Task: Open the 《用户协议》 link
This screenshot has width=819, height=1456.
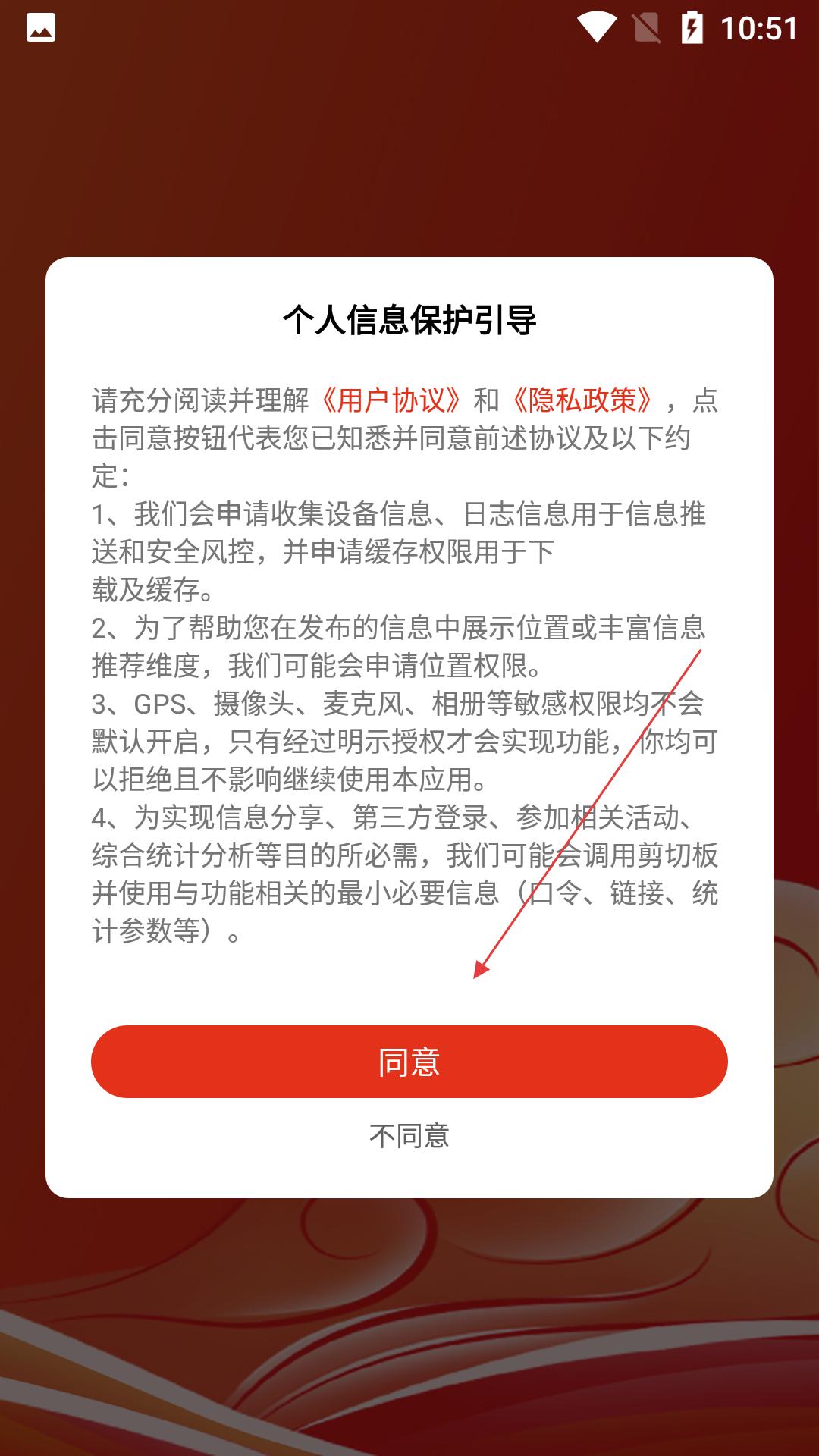Action: (x=391, y=400)
